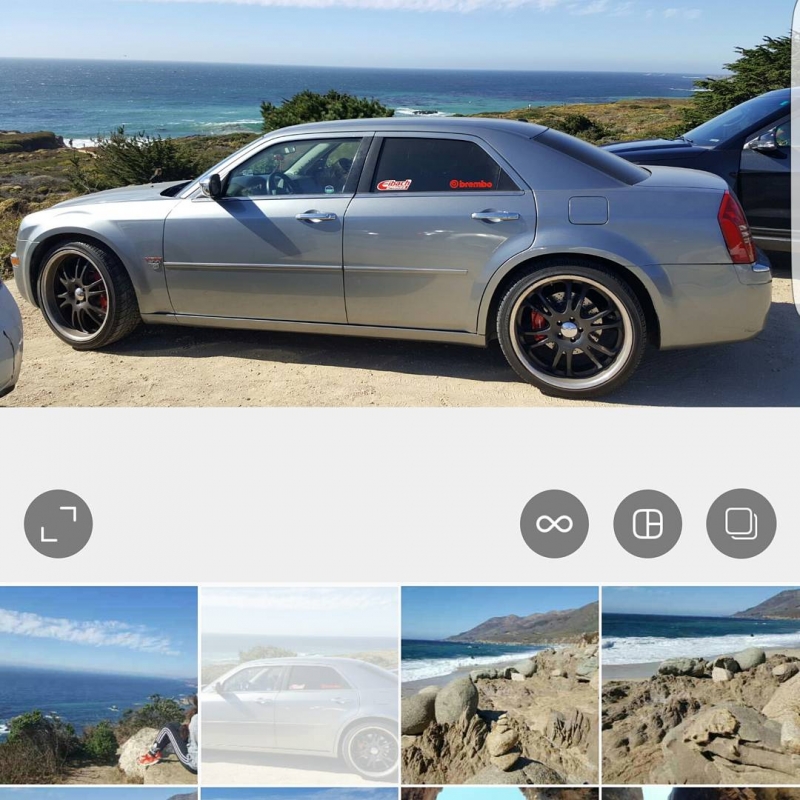Screen dimensions: 800x800
Task: Open the Boomerang infinity icon
Action: tap(554, 523)
